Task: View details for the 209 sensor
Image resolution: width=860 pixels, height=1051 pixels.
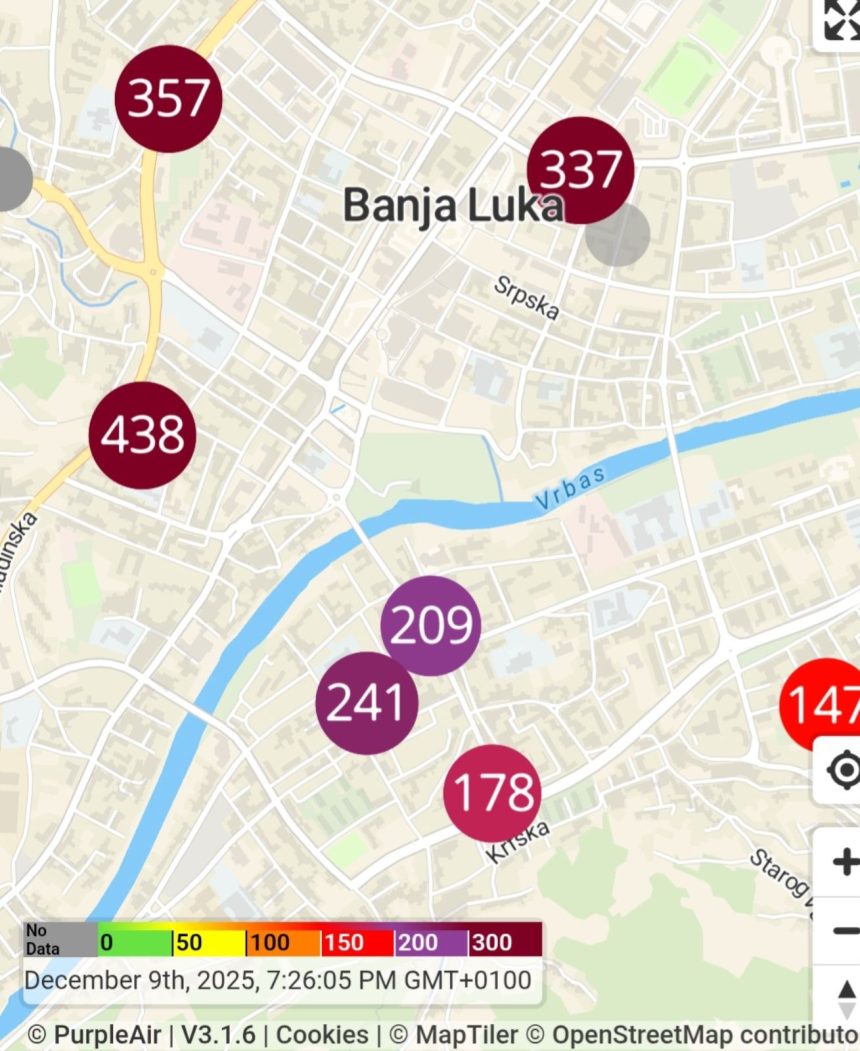Action: coord(431,625)
